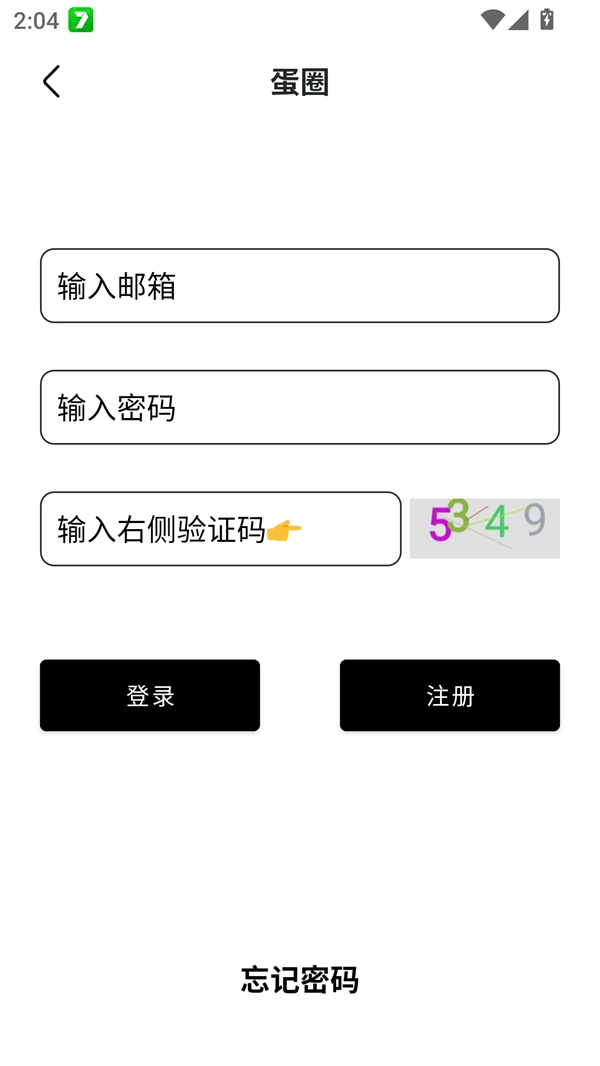Select the 输入密码 password field
600x1066 pixels.
pyautogui.click(x=300, y=407)
